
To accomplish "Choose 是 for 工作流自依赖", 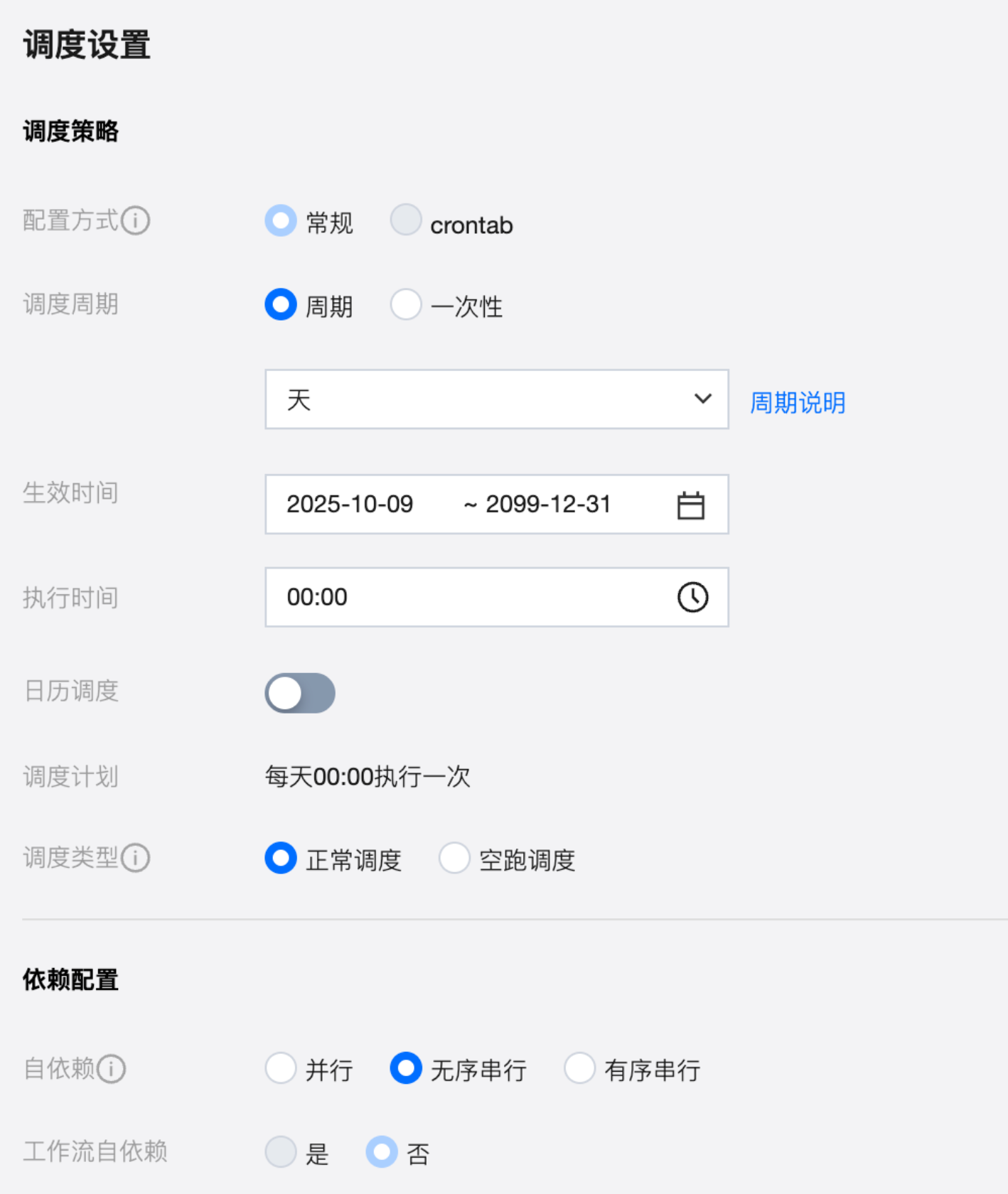I will pyautogui.click(x=281, y=1151).
